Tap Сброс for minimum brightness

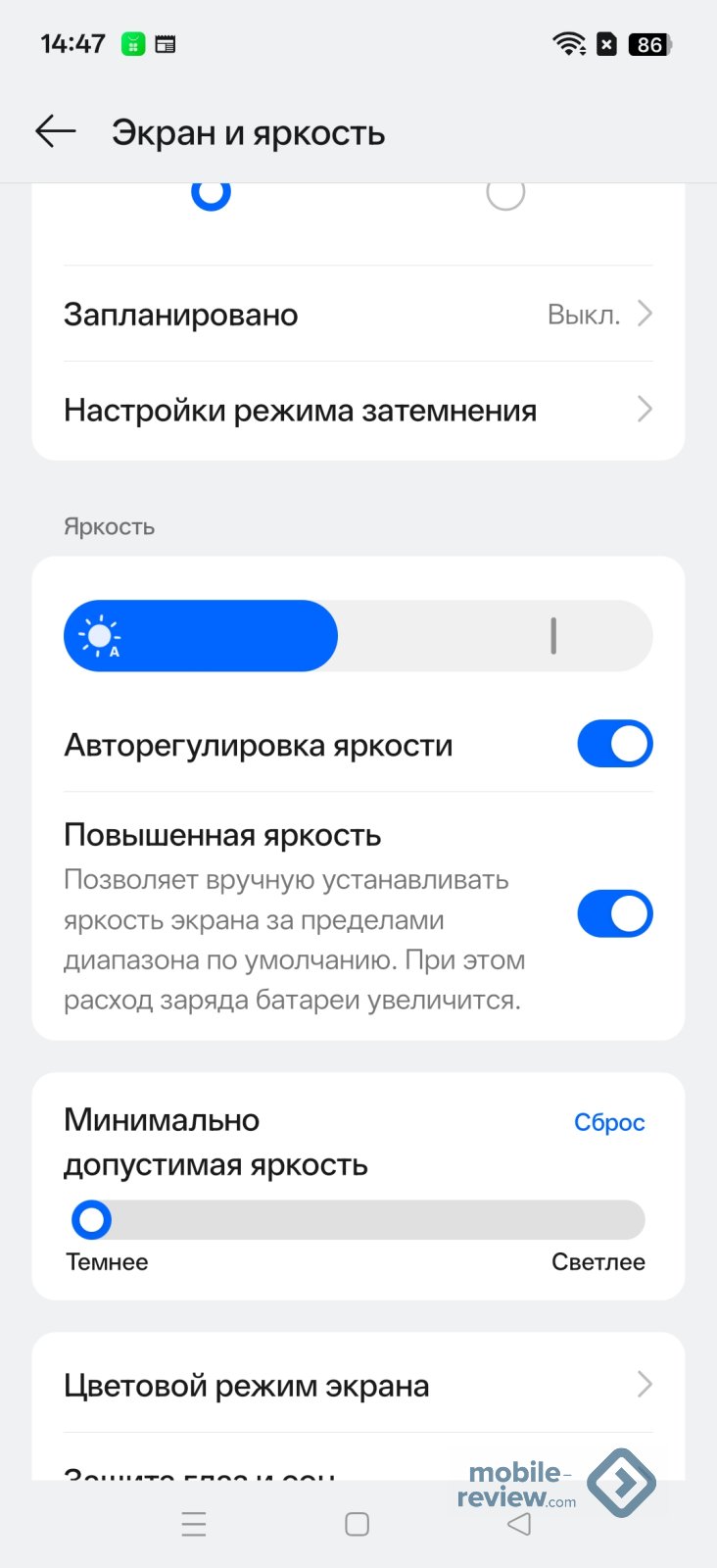(608, 1122)
